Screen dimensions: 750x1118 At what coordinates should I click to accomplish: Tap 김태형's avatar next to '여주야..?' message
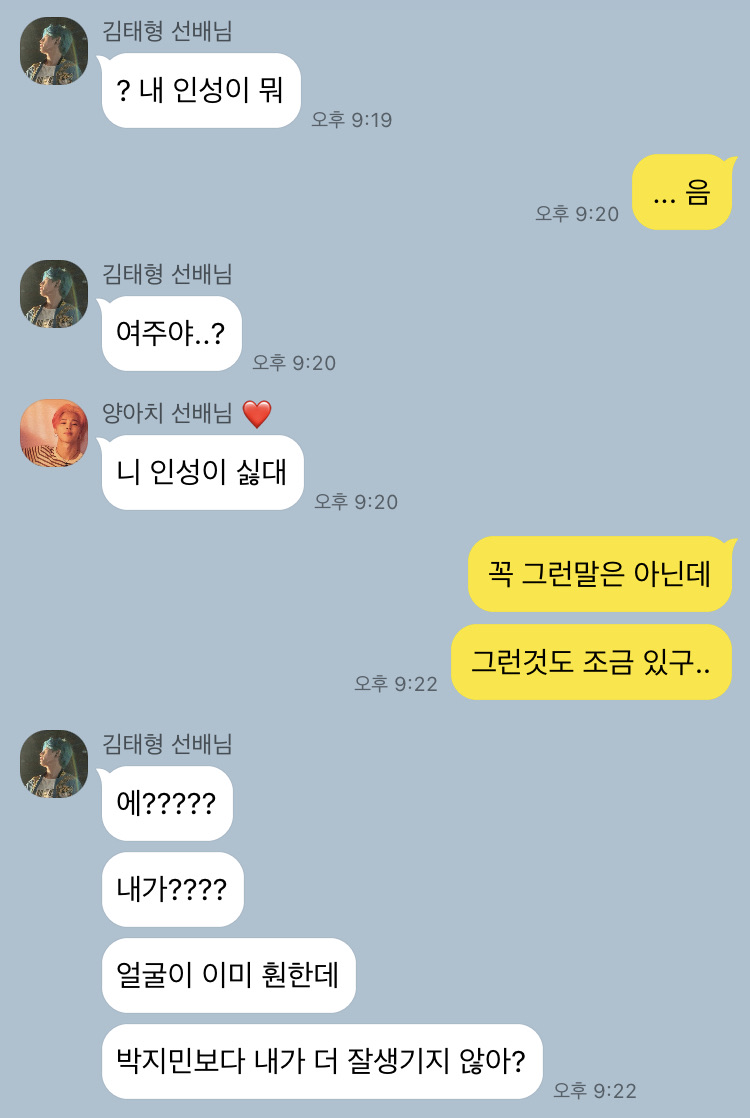tap(54, 294)
